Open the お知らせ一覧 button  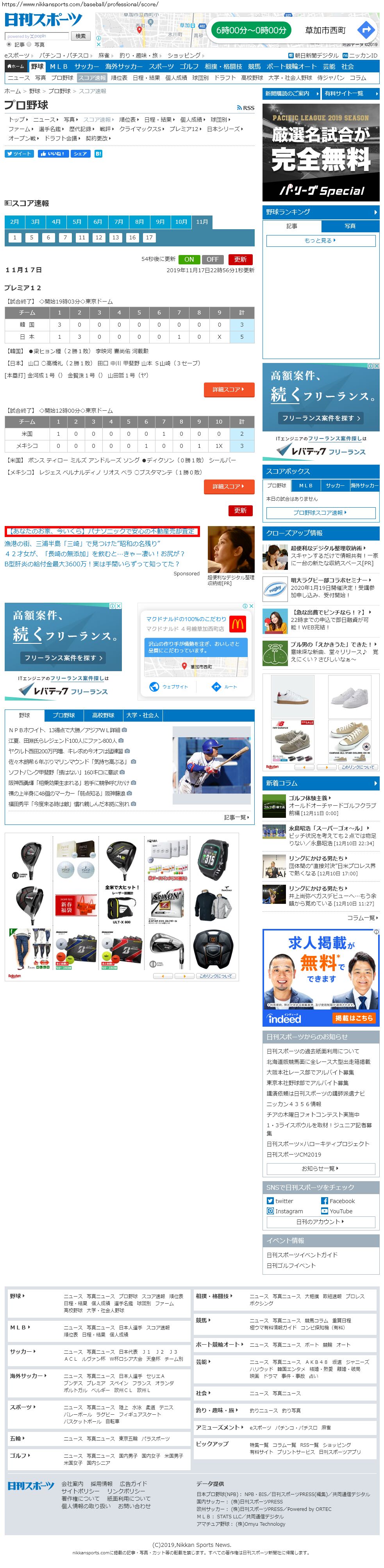tap(320, 1169)
